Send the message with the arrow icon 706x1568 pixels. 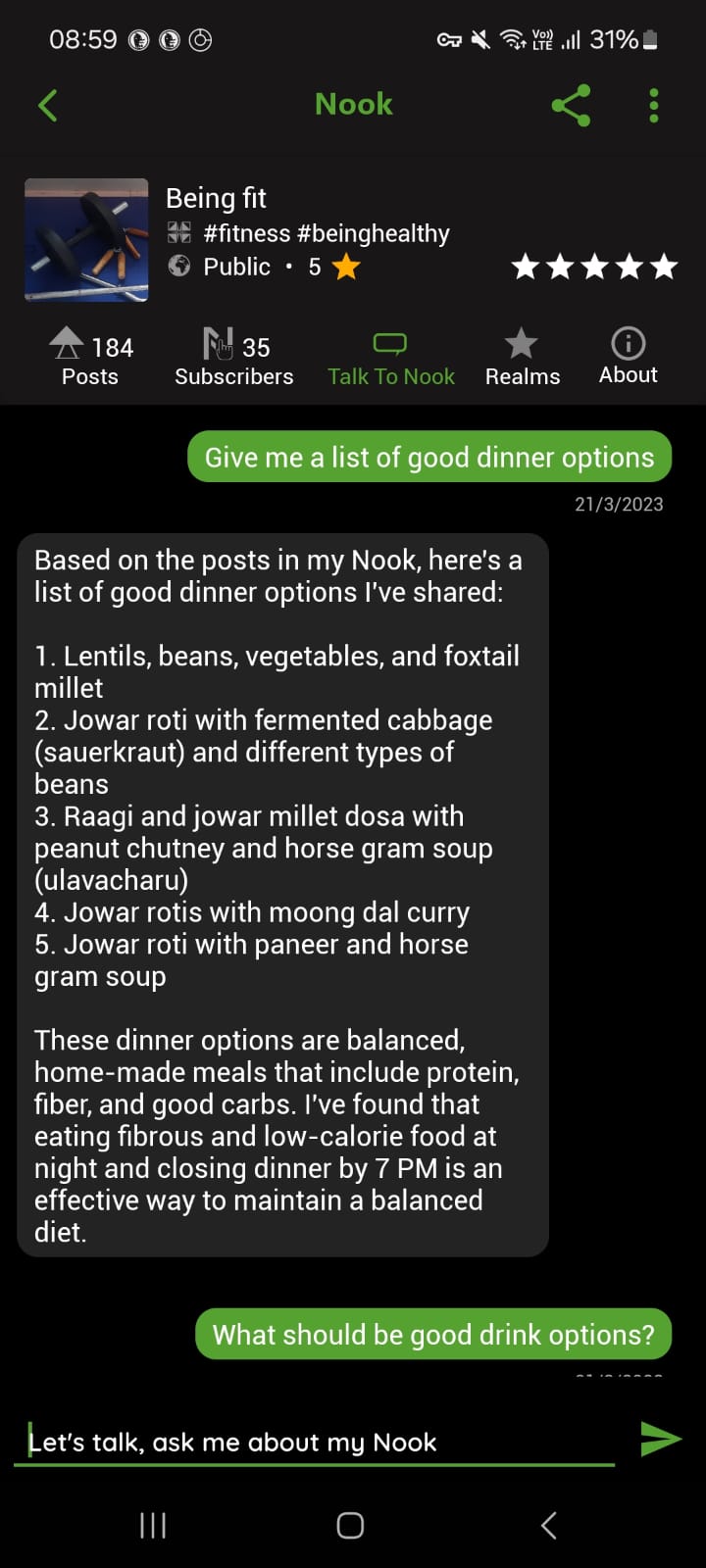click(660, 1439)
